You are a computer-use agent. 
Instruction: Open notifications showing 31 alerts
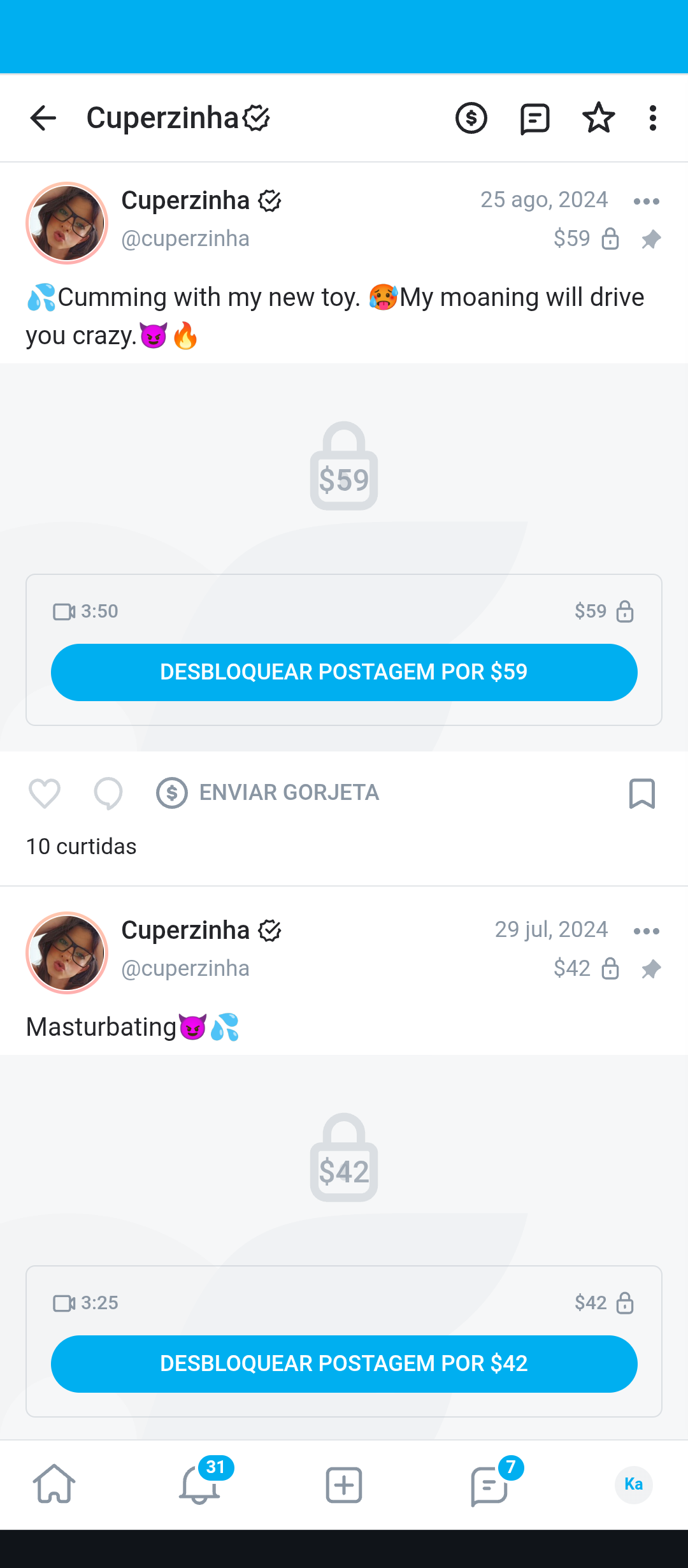(x=199, y=1485)
